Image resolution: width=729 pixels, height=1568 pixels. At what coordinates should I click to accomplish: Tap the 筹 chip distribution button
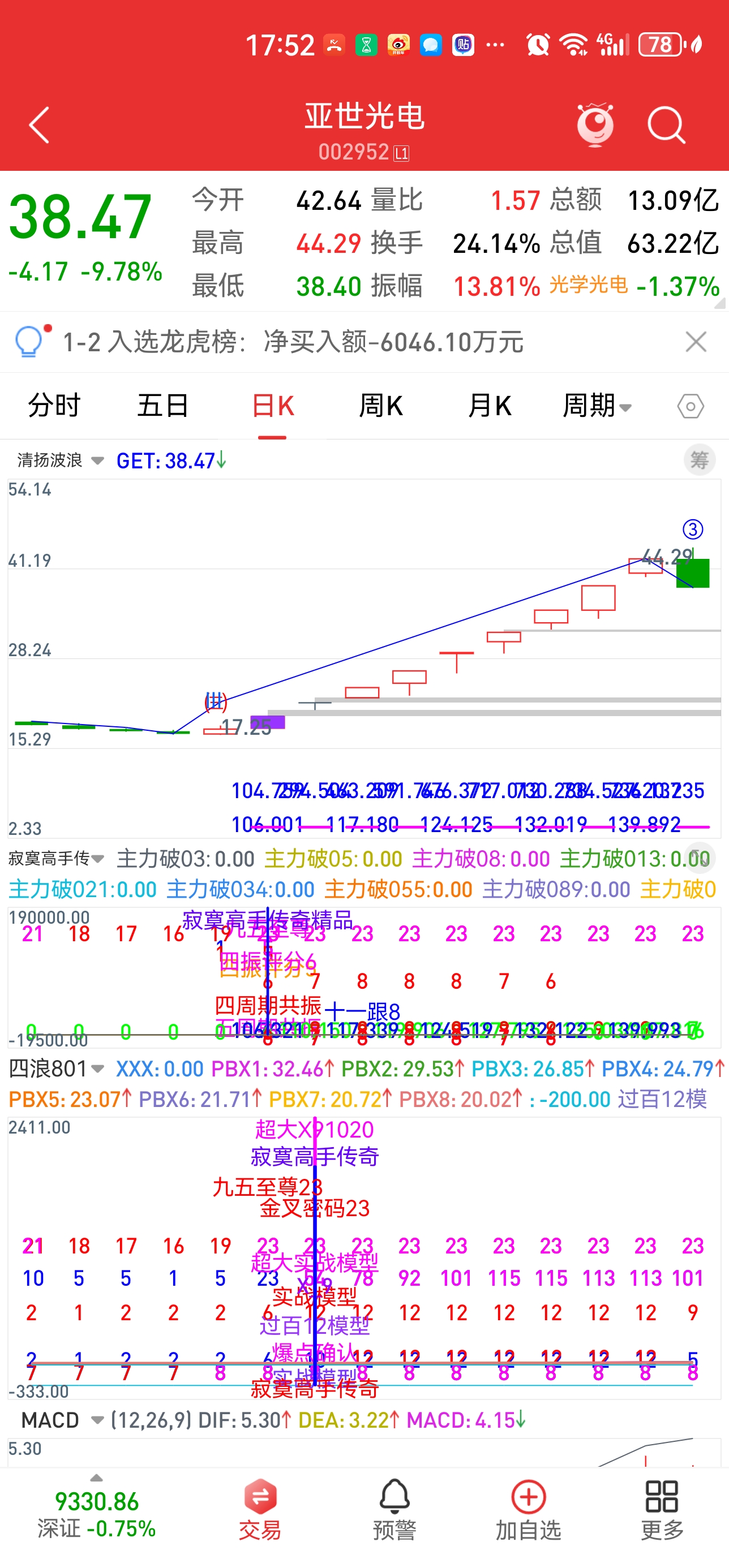pyautogui.click(x=699, y=460)
